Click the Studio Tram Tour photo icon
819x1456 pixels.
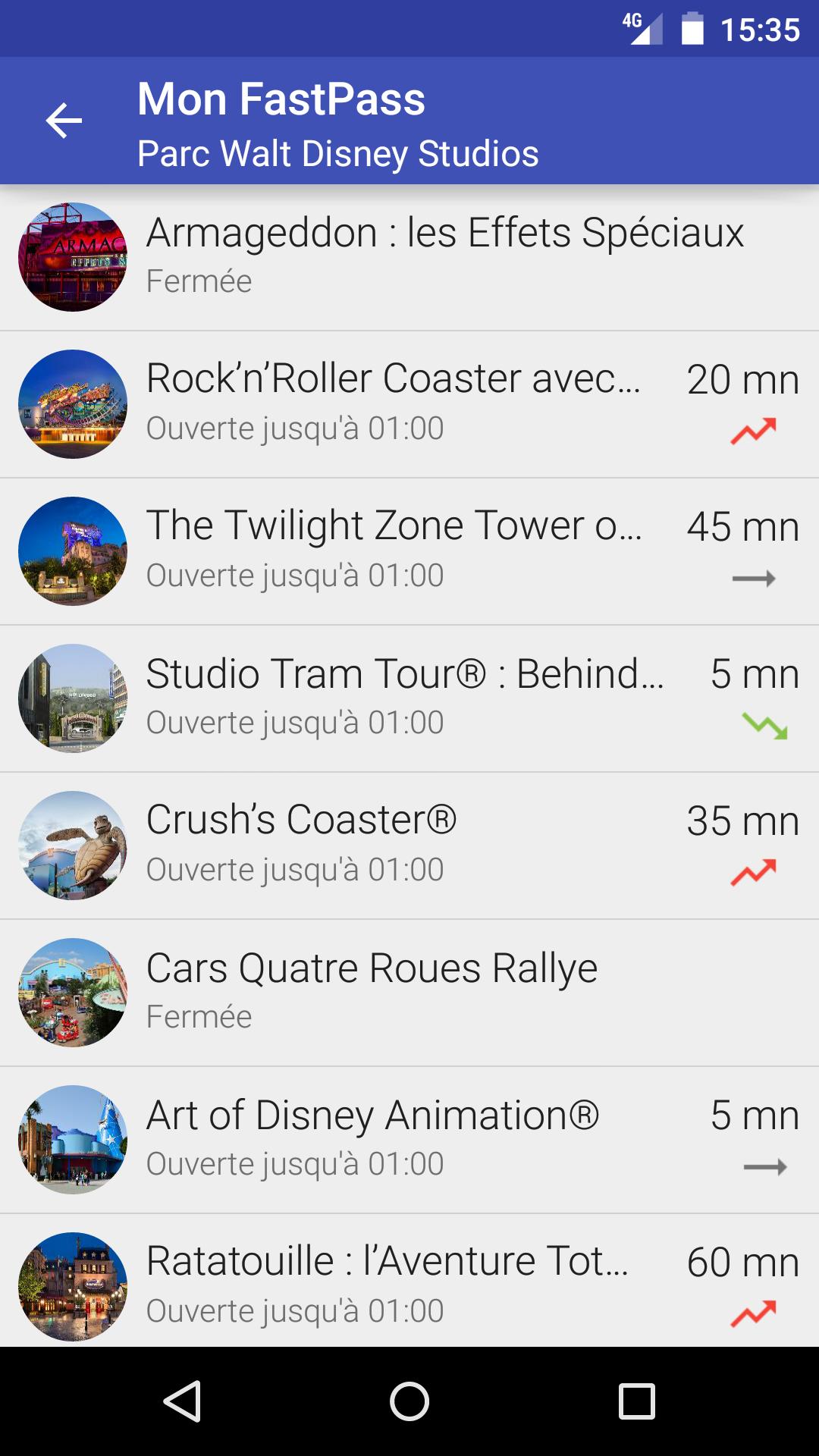[x=73, y=699]
